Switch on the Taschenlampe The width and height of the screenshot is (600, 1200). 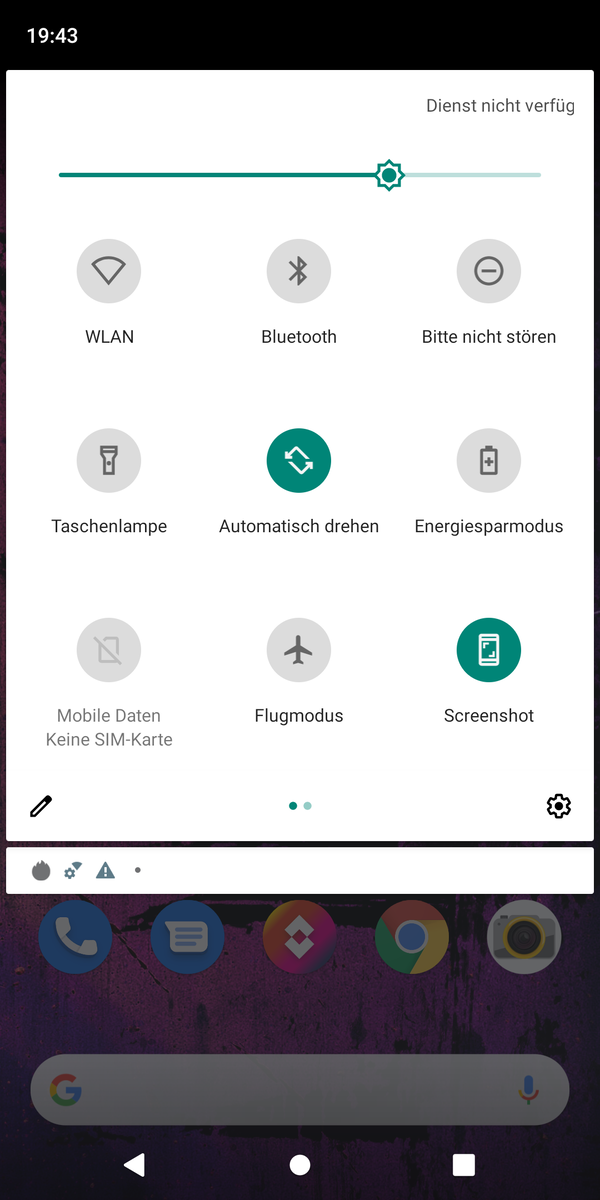(x=109, y=460)
